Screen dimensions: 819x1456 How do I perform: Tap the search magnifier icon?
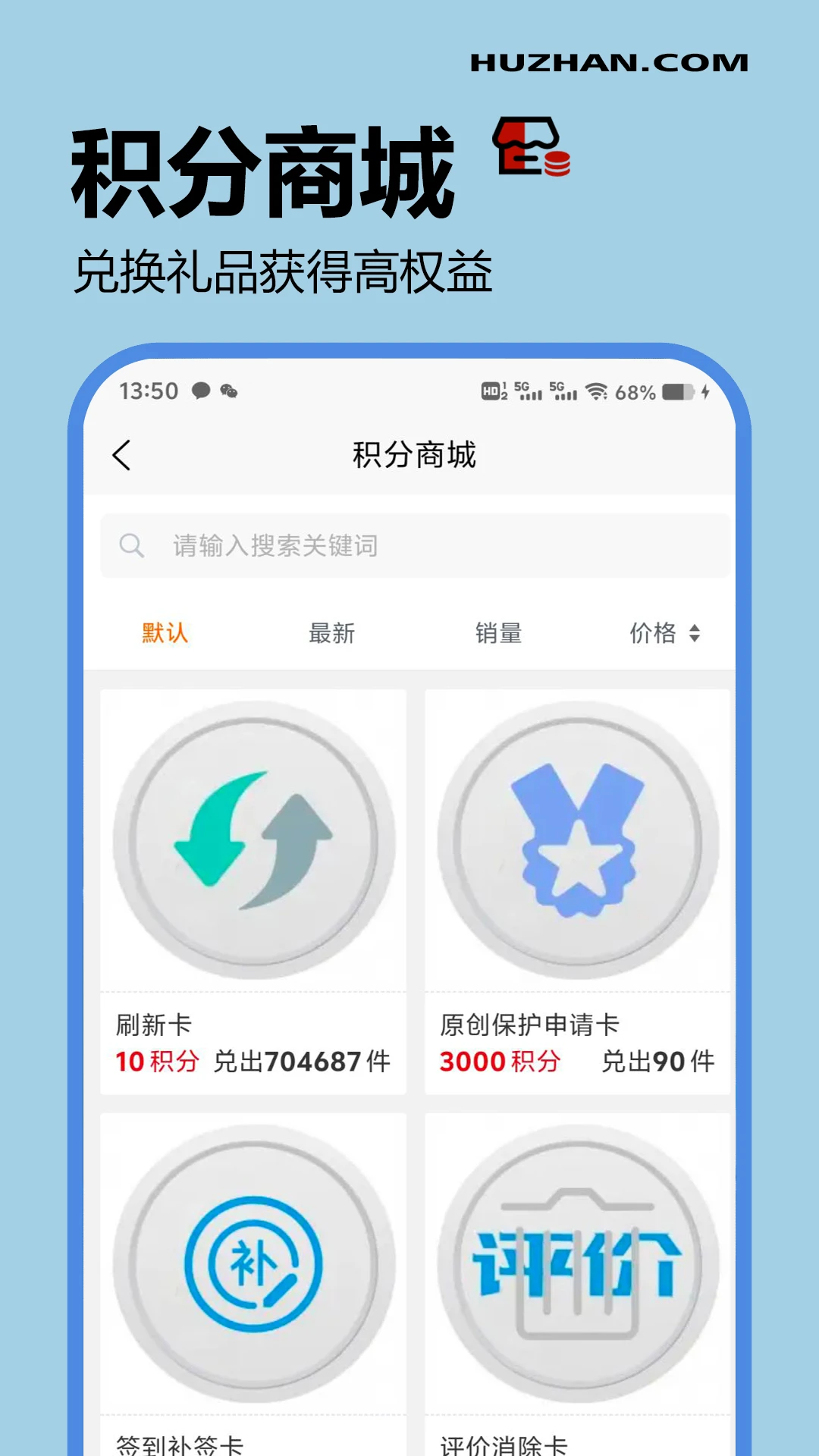(131, 544)
